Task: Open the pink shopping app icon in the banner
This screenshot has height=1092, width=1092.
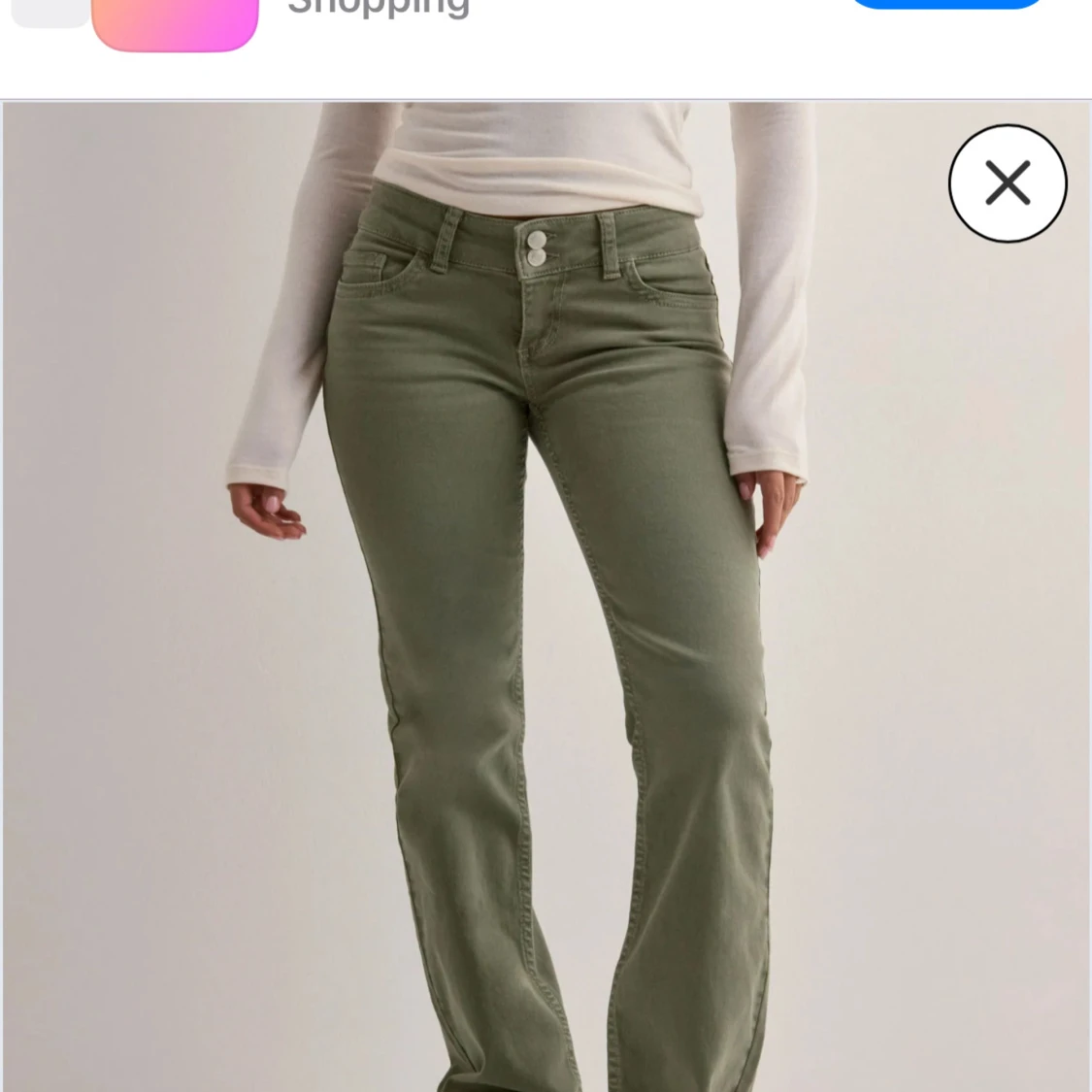Action: coord(175,24)
